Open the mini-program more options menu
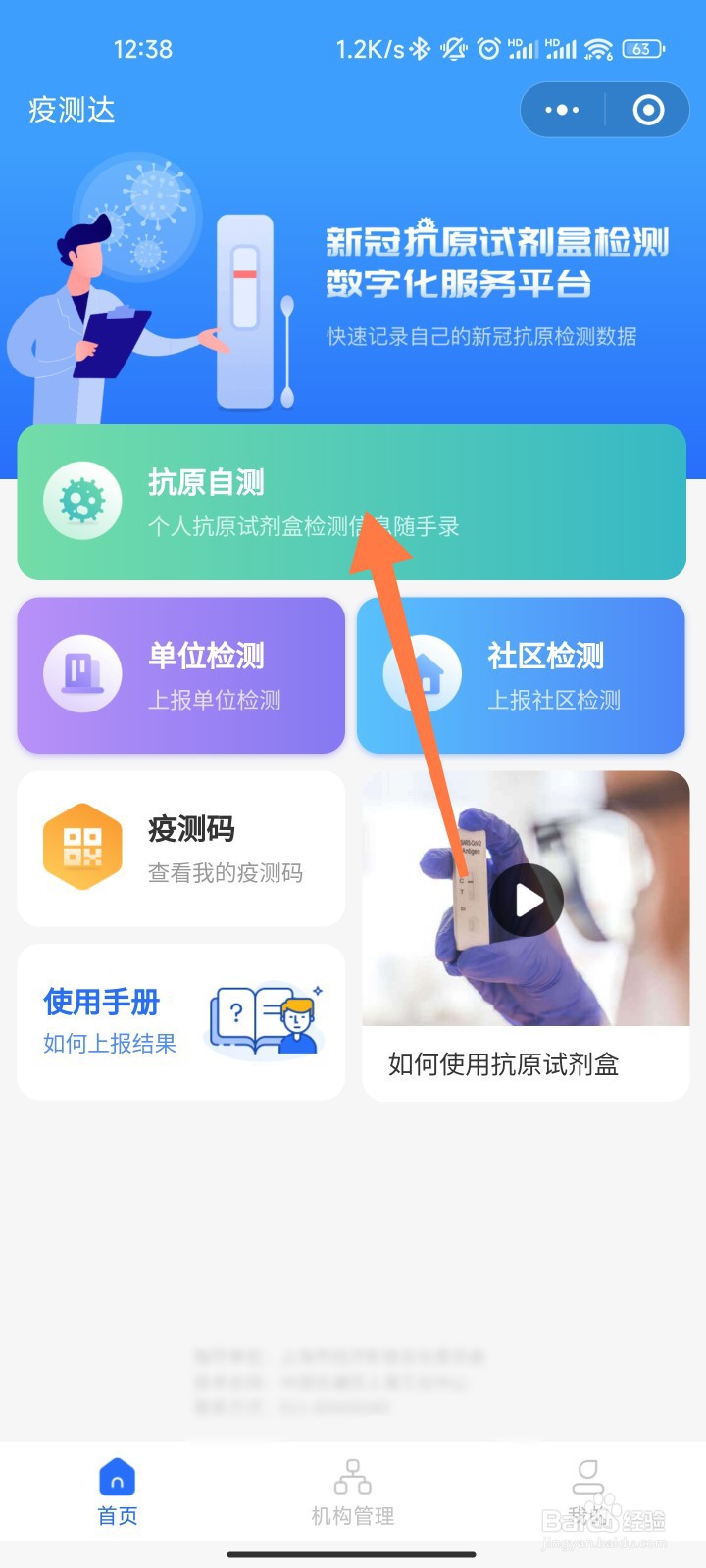This screenshot has height=1568, width=706. [x=561, y=110]
